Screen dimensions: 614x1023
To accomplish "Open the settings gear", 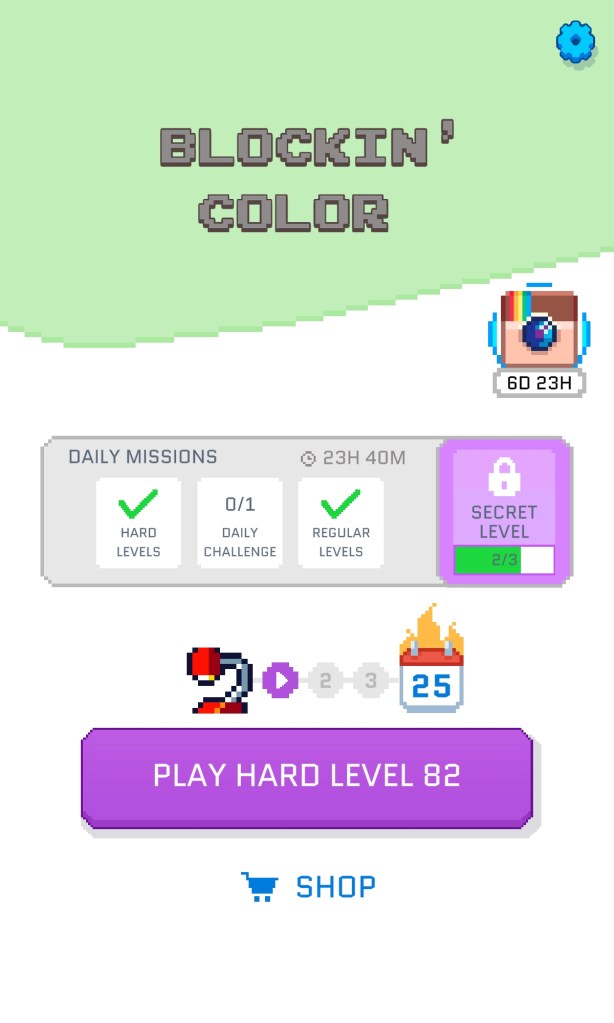I will click(x=575, y=42).
